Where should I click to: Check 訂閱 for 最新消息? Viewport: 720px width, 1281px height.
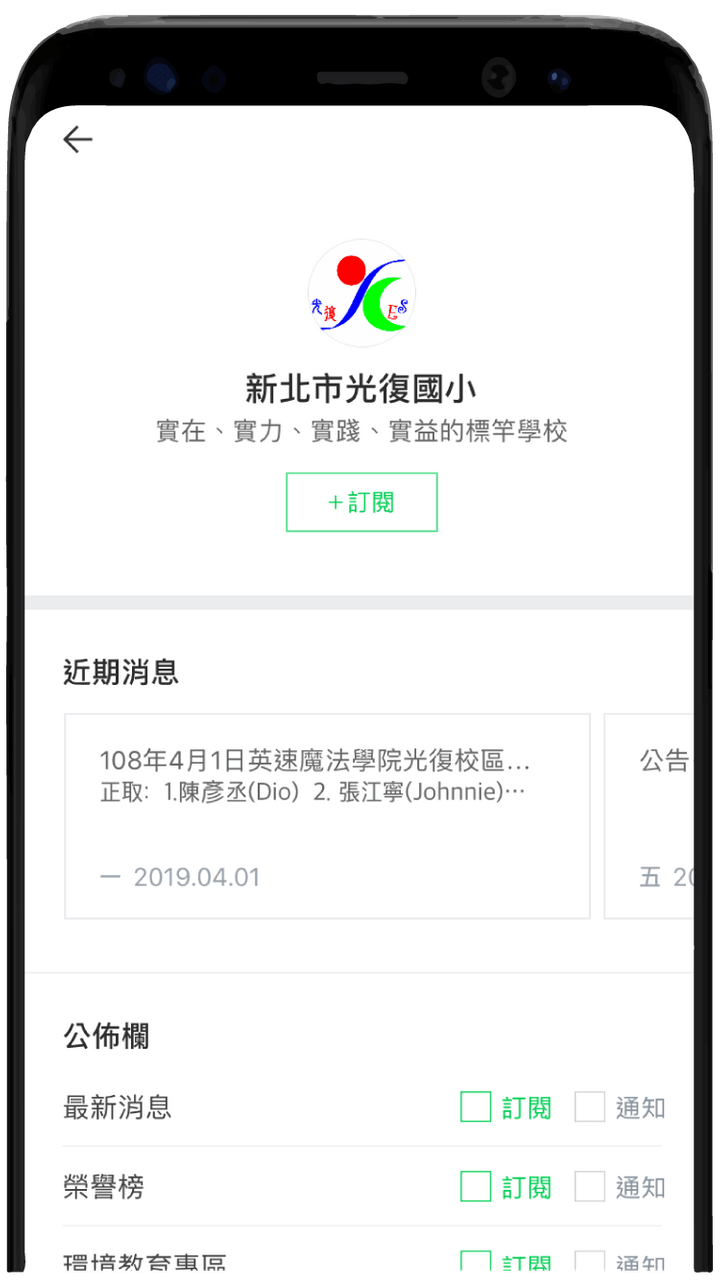pyautogui.click(x=476, y=1107)
